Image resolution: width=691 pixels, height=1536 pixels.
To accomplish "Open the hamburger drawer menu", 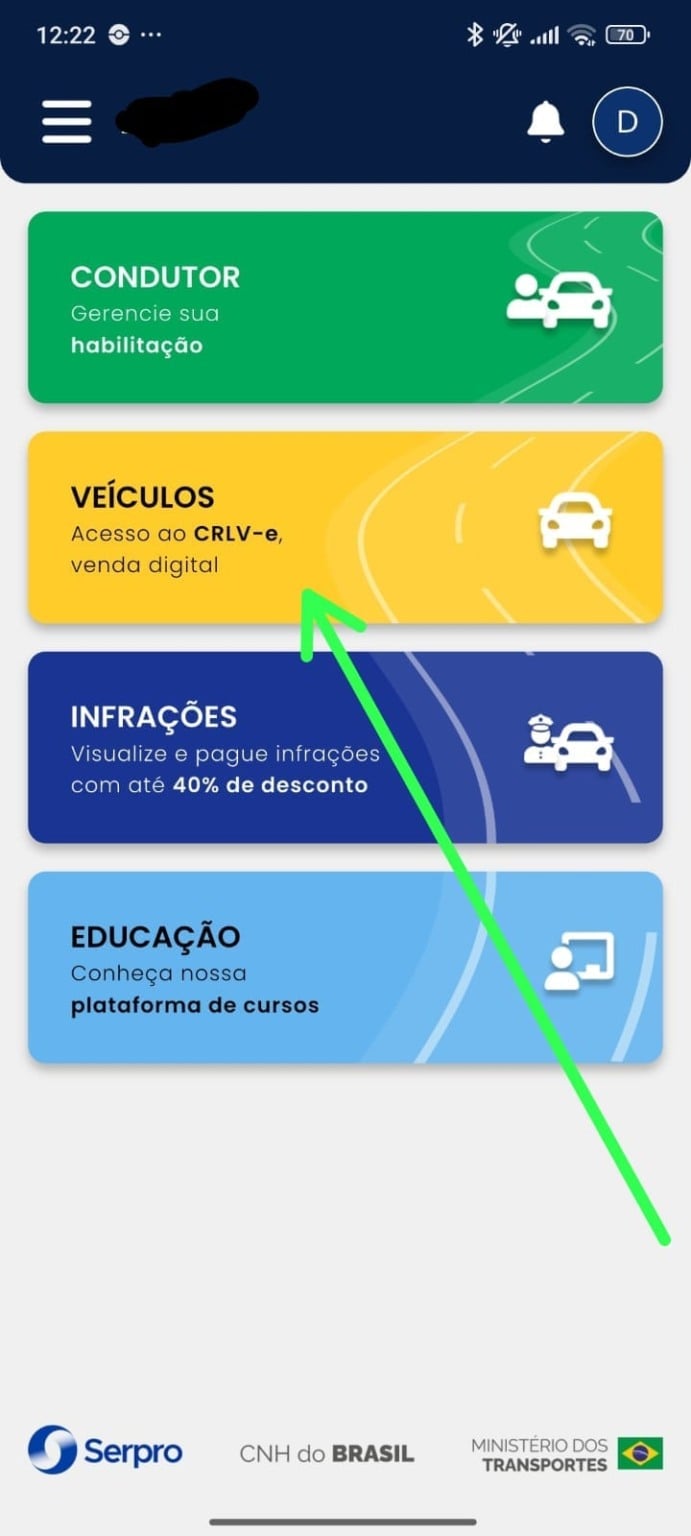I will tap(67, 122).
